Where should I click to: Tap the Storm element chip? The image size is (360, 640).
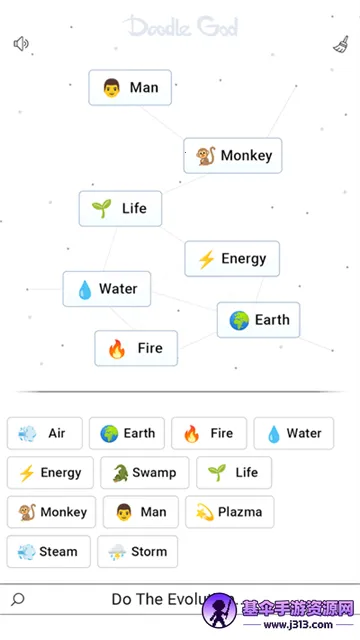(138, 551)
